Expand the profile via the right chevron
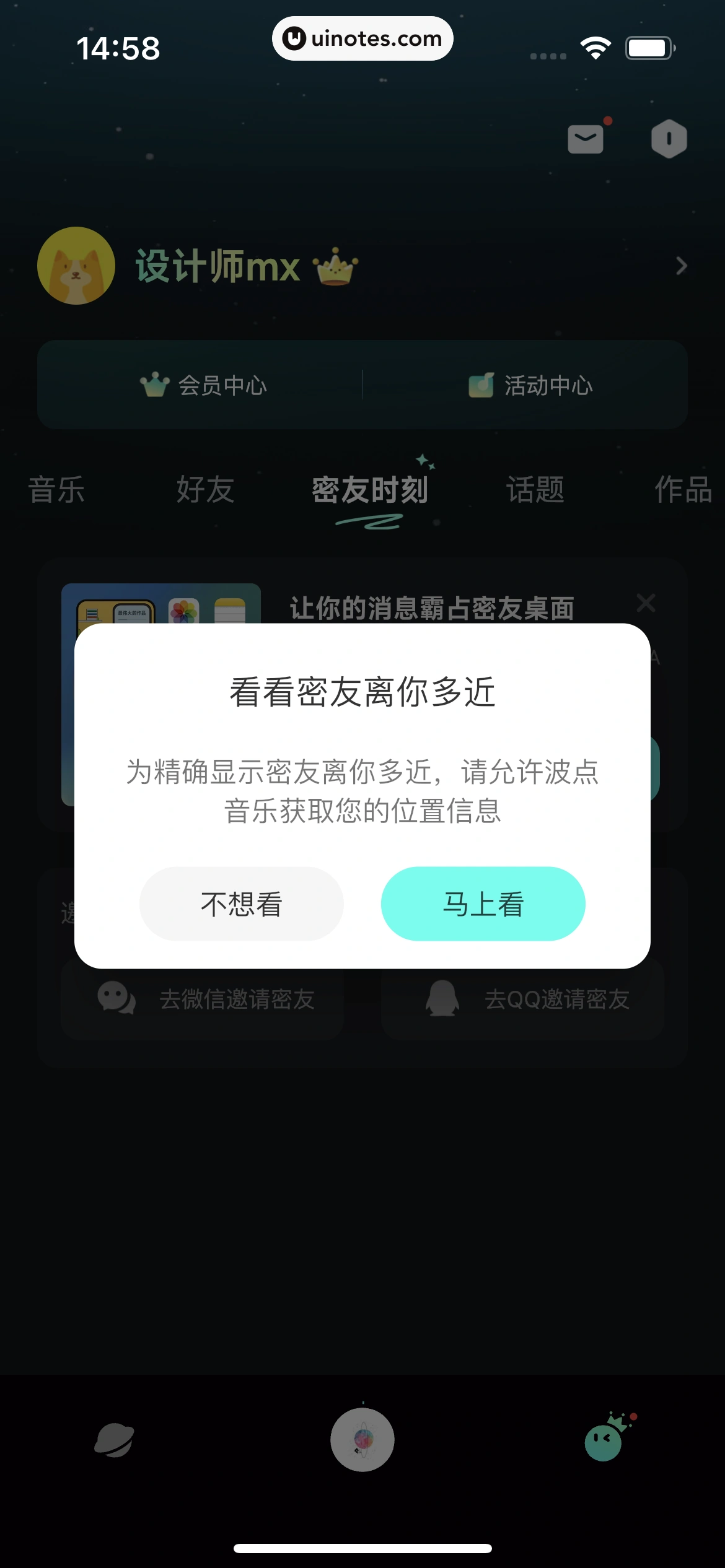725x1568 pixels. [682, 266]
